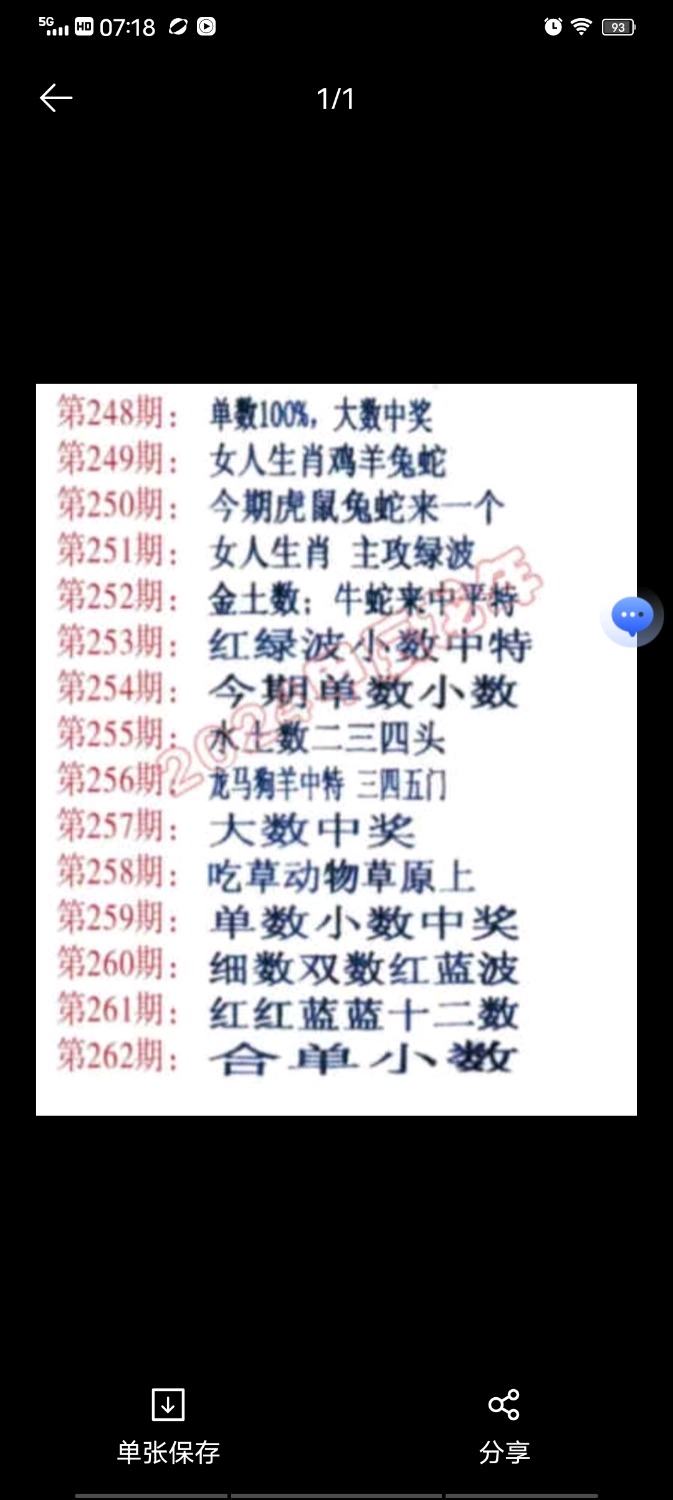Share the image

click(x=504, y=1424)
